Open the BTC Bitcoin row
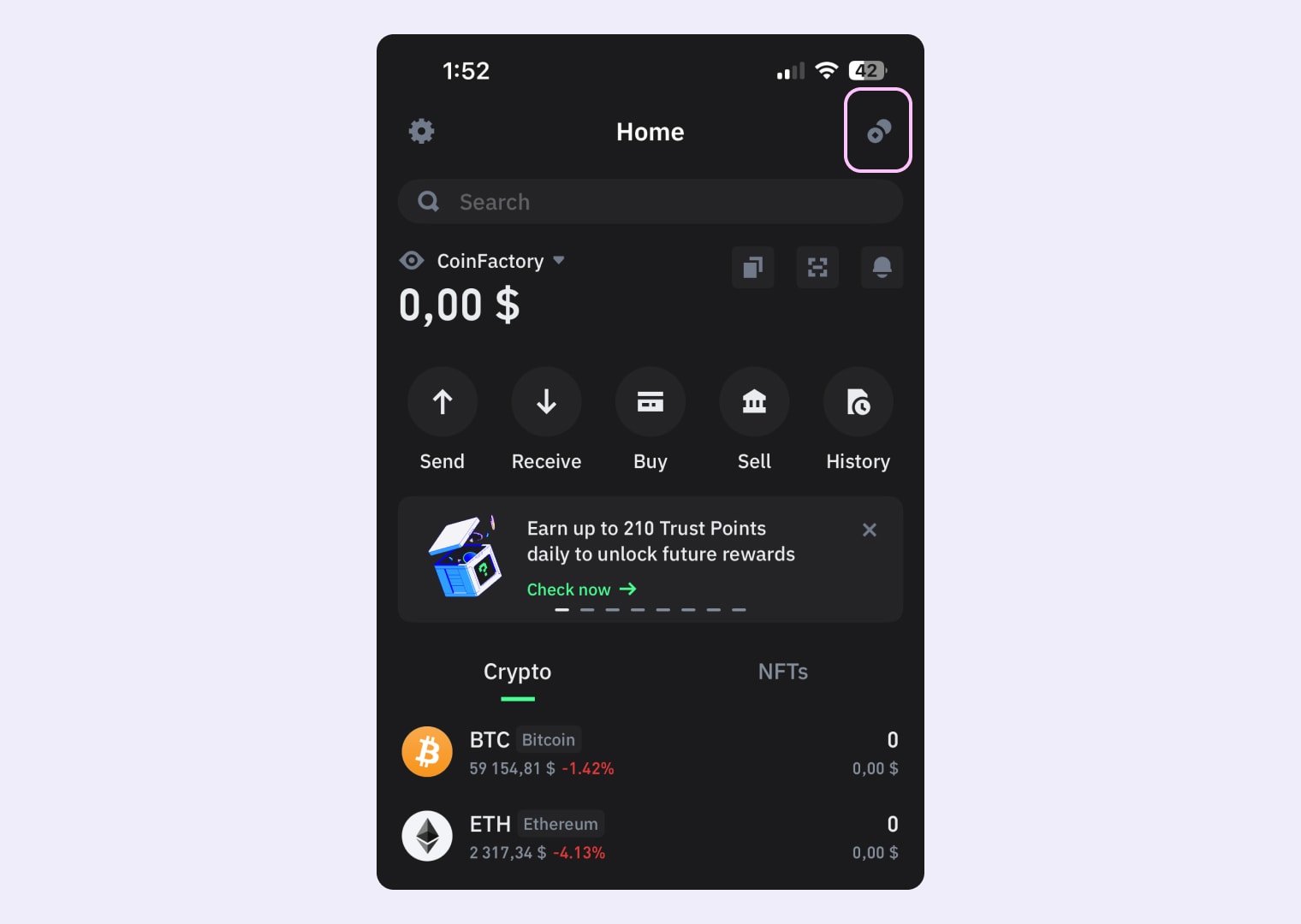This screenshot has width=1301, height=924. tap(650, 752)
